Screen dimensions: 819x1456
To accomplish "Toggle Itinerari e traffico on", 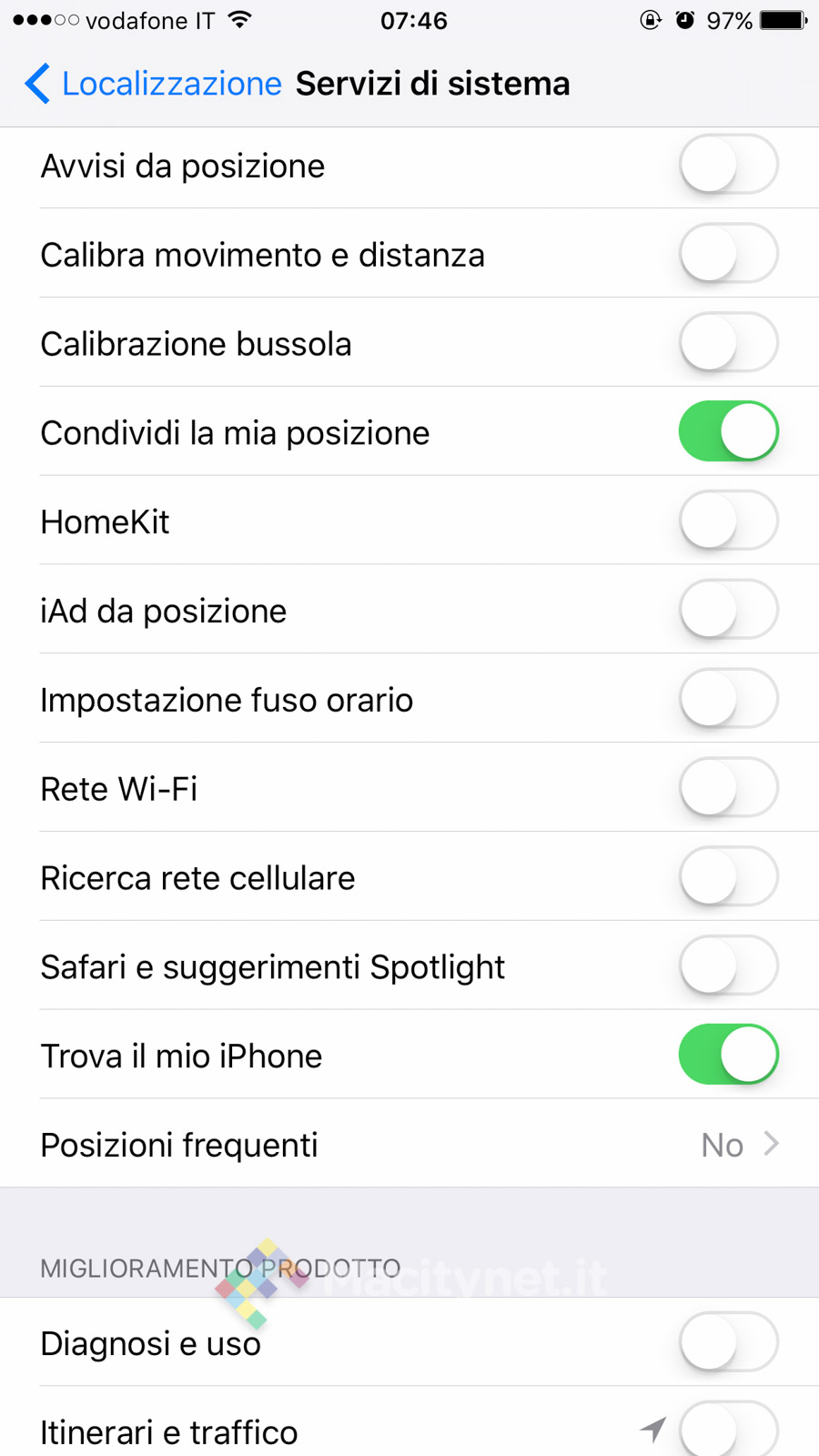I will click(728, 1431).
